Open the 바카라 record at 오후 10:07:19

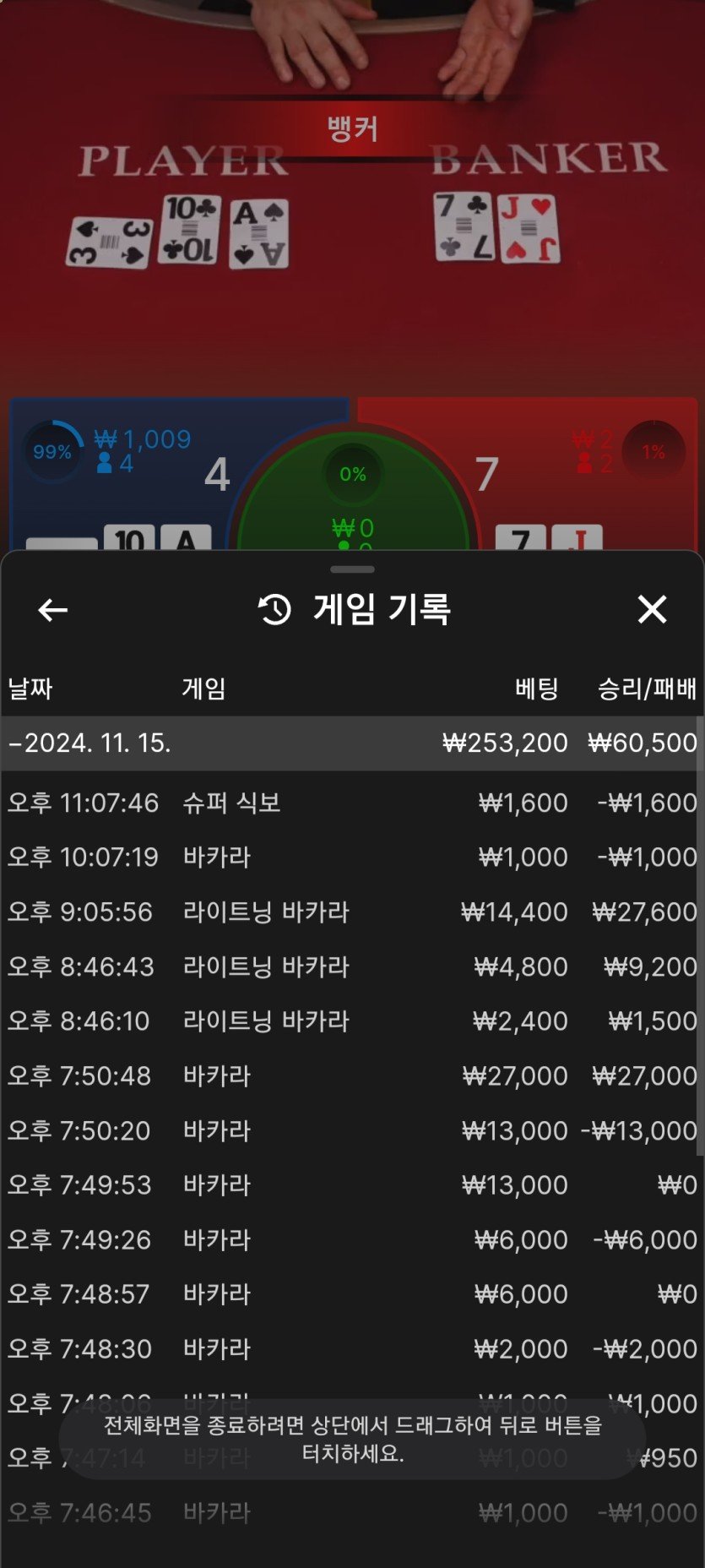point(351,857)
